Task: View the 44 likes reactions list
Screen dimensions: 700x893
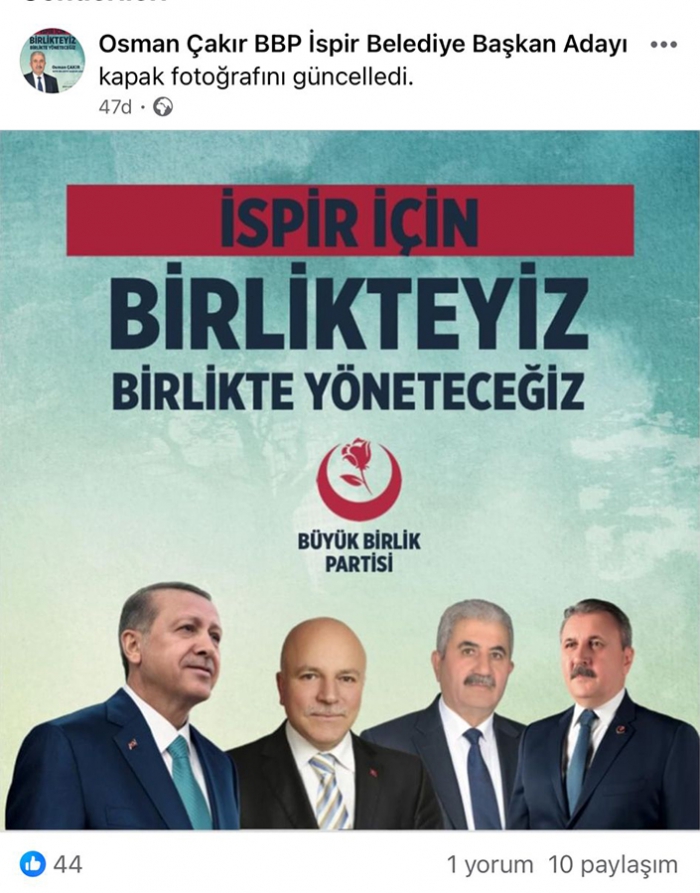Action: click(x=52, y=864)
